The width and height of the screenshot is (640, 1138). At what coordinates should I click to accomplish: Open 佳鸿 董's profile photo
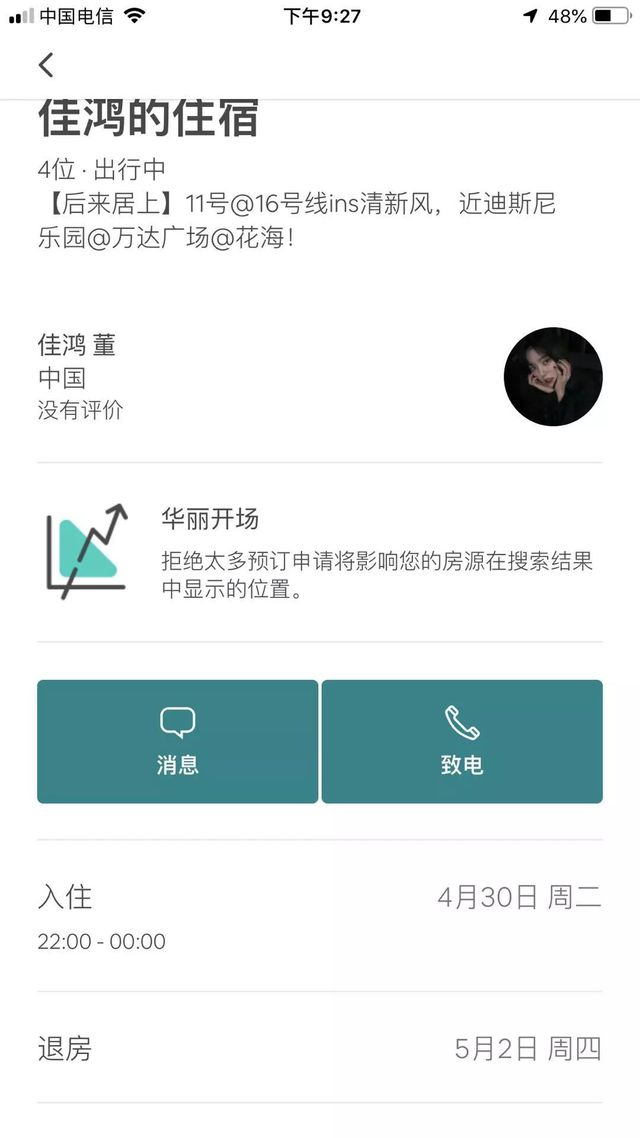coord(552,377)
